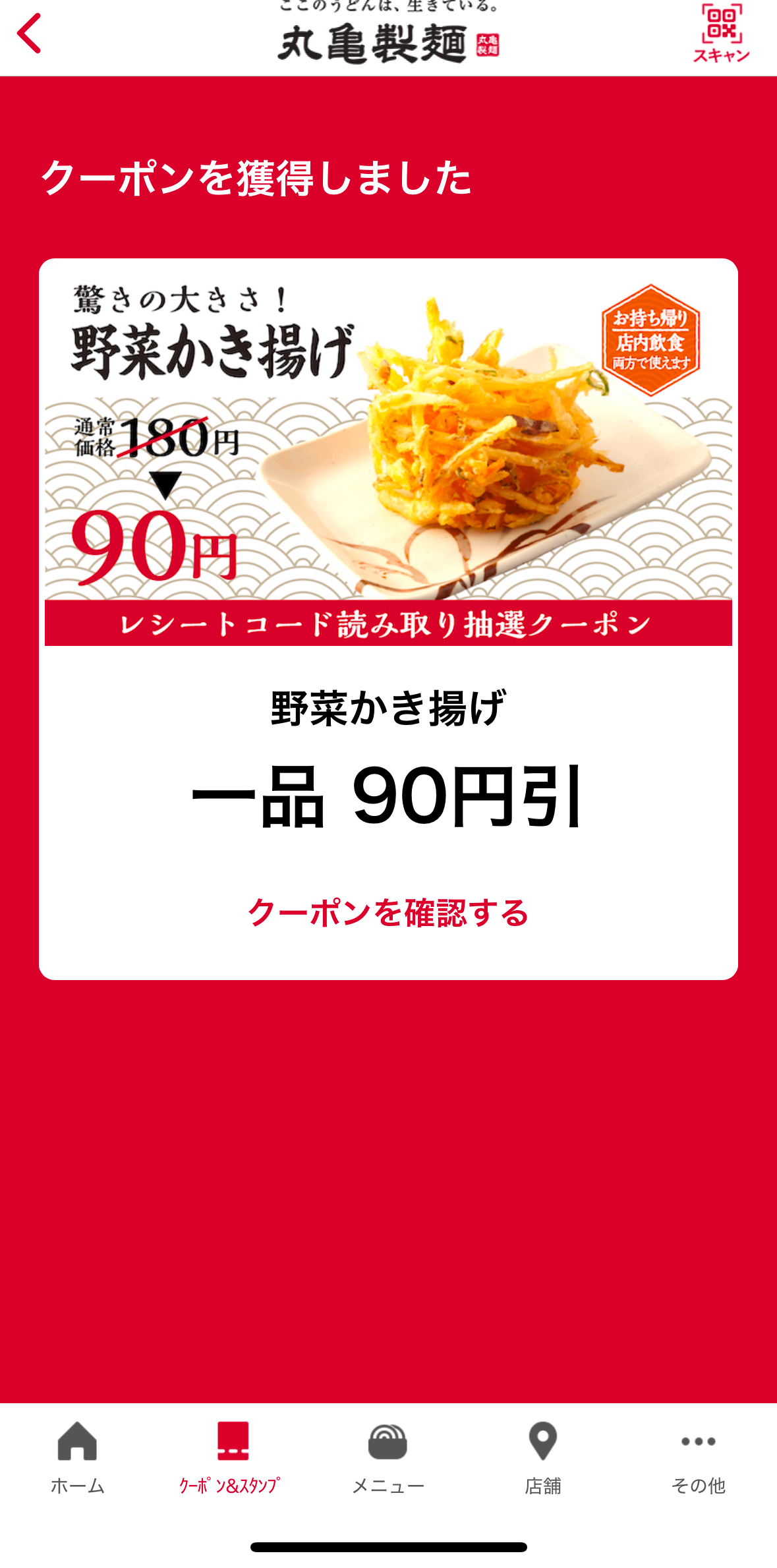Open the スキャン QR scanner
The width and height of the screenshot is (777, 1568).
[x=721, y=33]
